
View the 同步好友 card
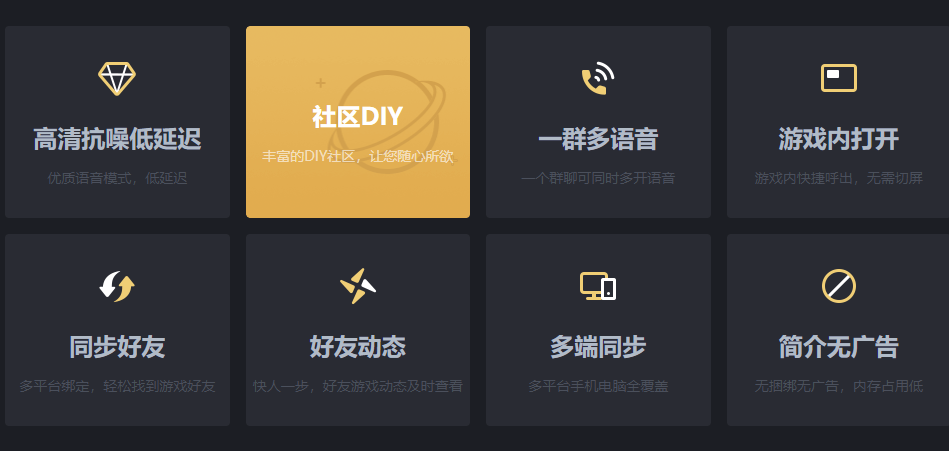pos(117,330)
